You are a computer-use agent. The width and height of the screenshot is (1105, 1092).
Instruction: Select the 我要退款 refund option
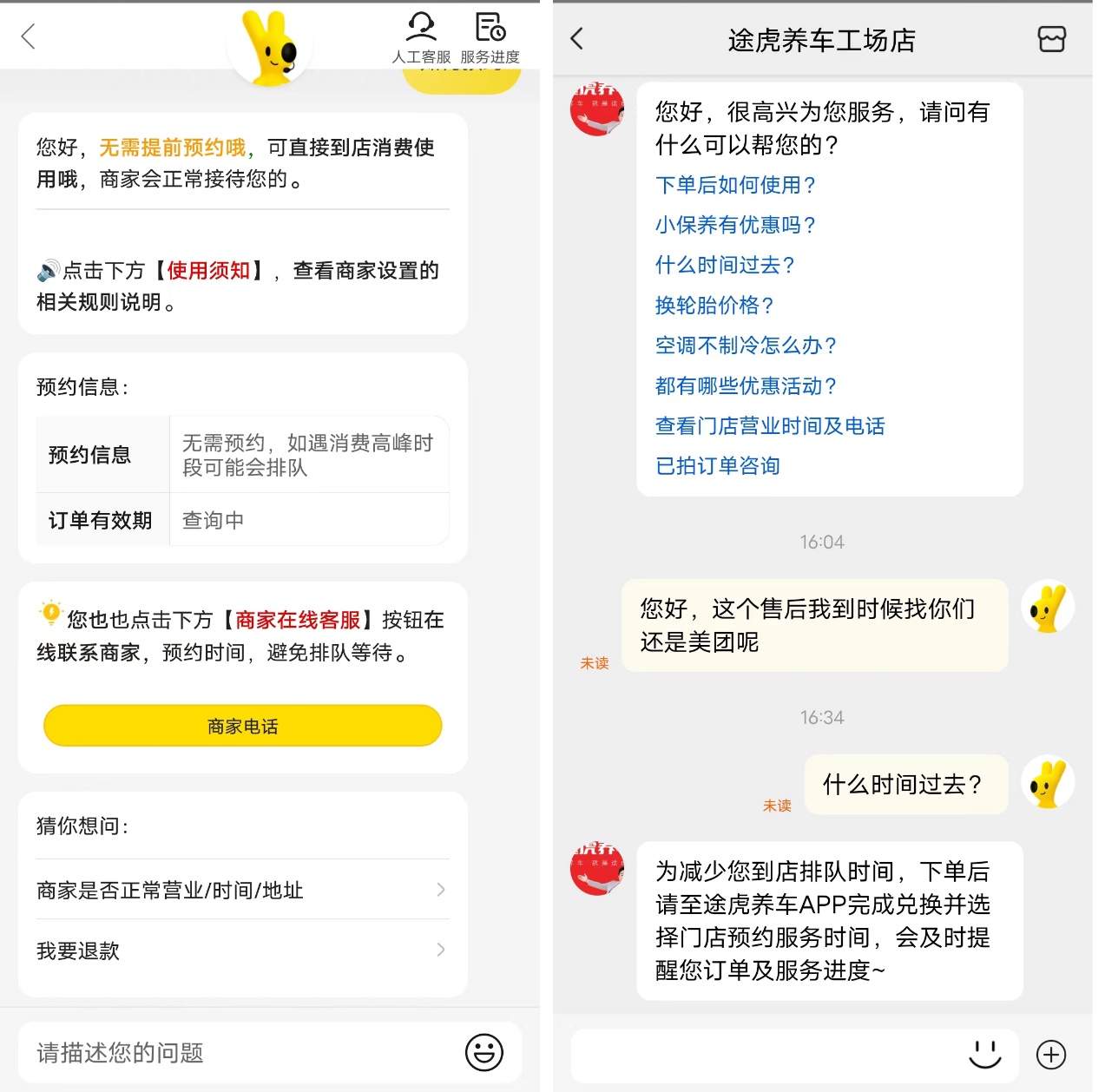point(242,951)
